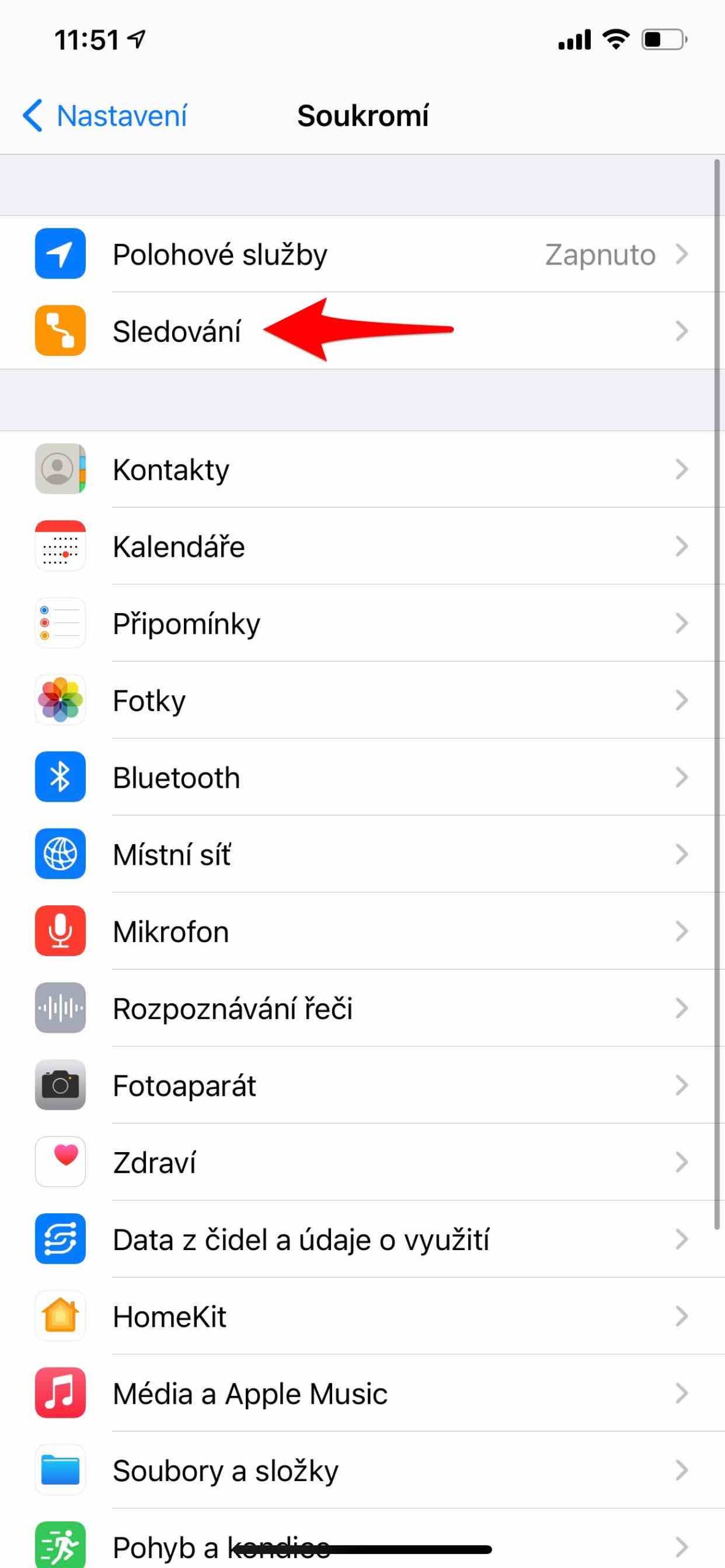The height and width of the screenshot is (1568, 725).
Task: Expand the Fotoaparát row chevron
Action: coord(682,1086)
